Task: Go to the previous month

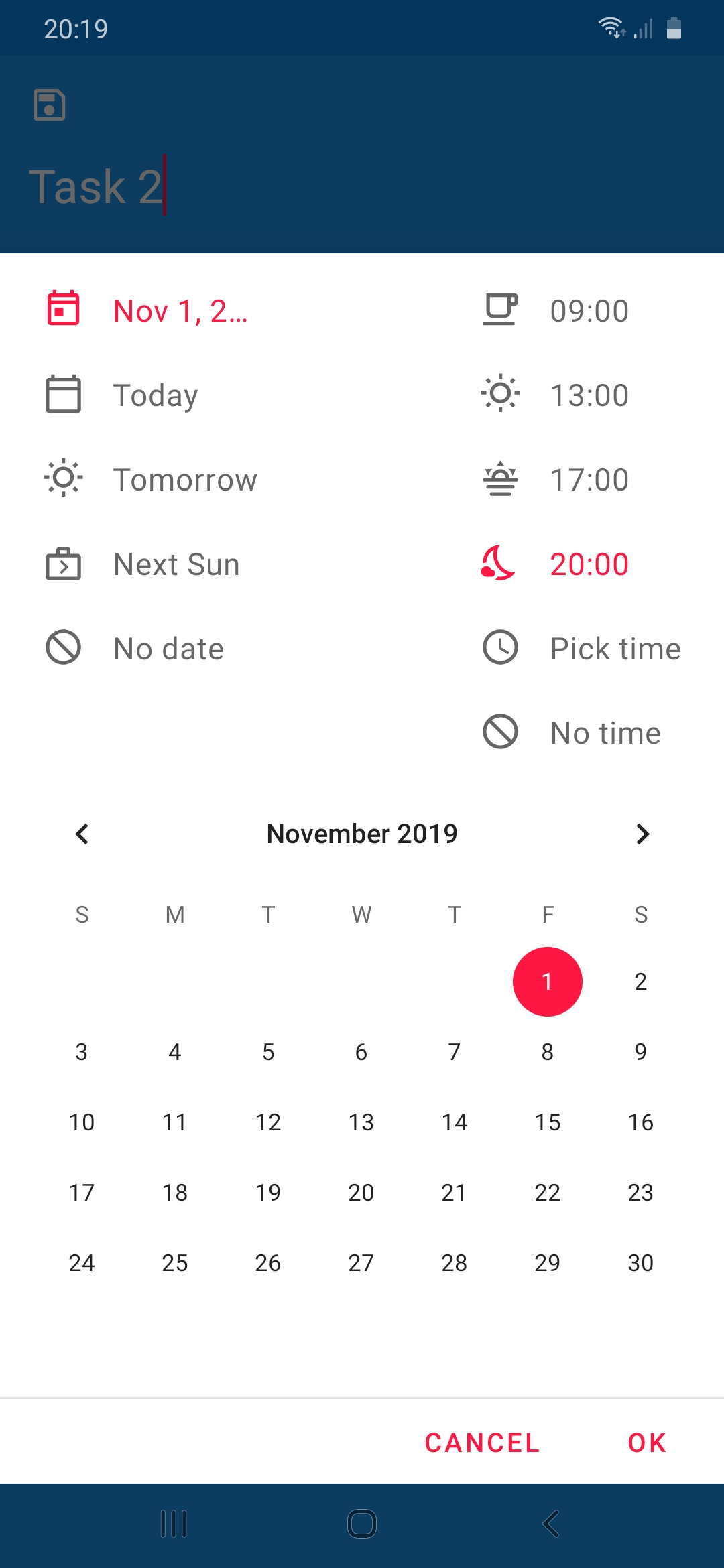Action: (x=82, y=834)
